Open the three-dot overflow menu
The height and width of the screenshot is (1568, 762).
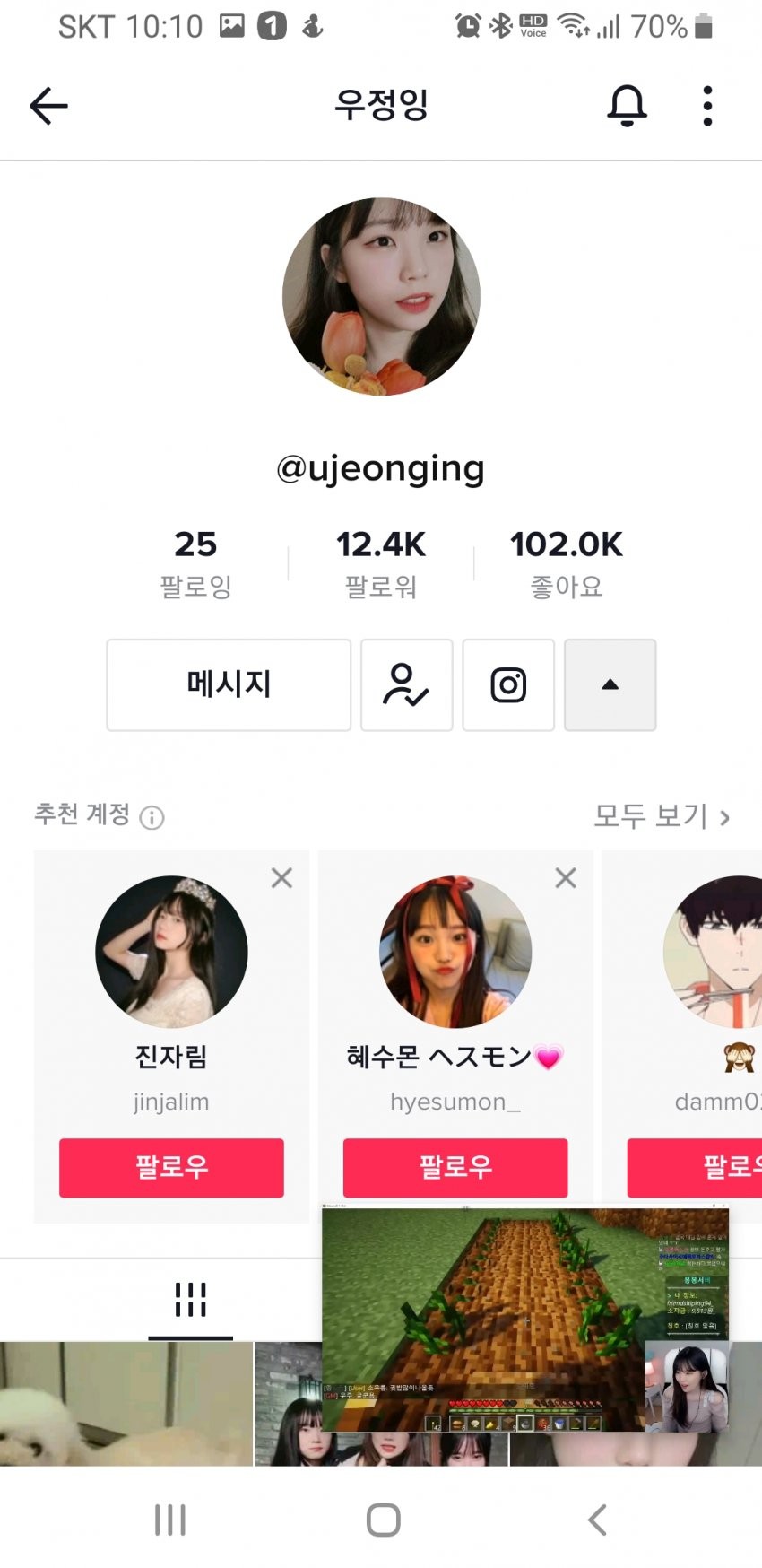(x=707, y=107)
